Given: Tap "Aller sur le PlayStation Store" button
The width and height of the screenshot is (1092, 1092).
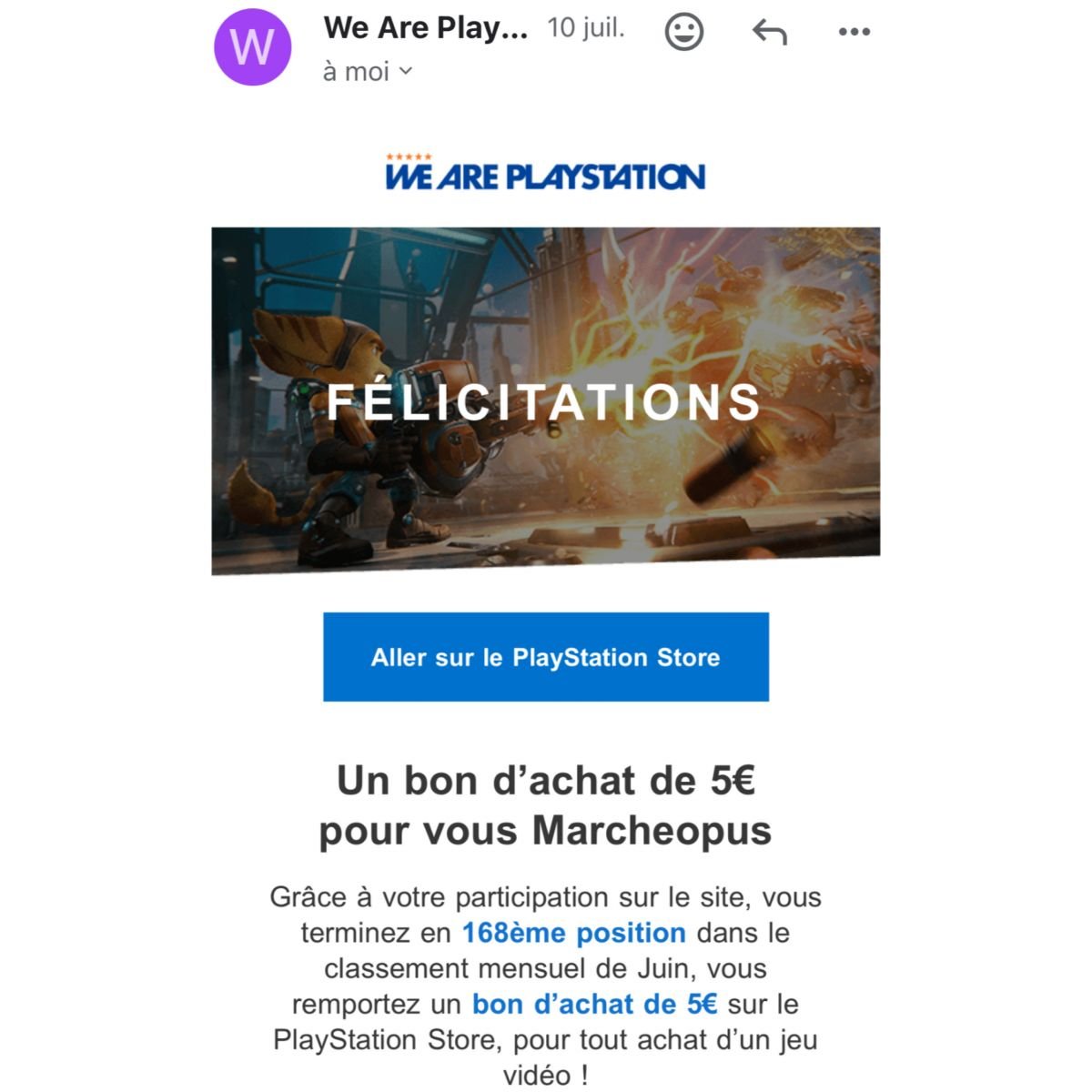Looking at the screenshot, I should pyautogui.click(x=545, y=657).
